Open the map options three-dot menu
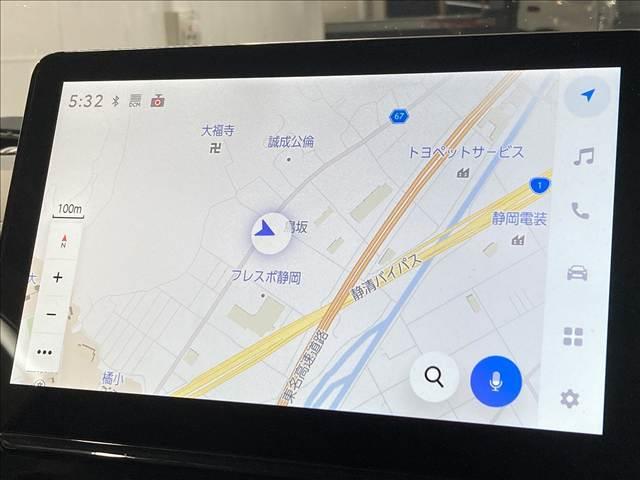The height and width of the screenshot is (480, 640). click(44, 352)
